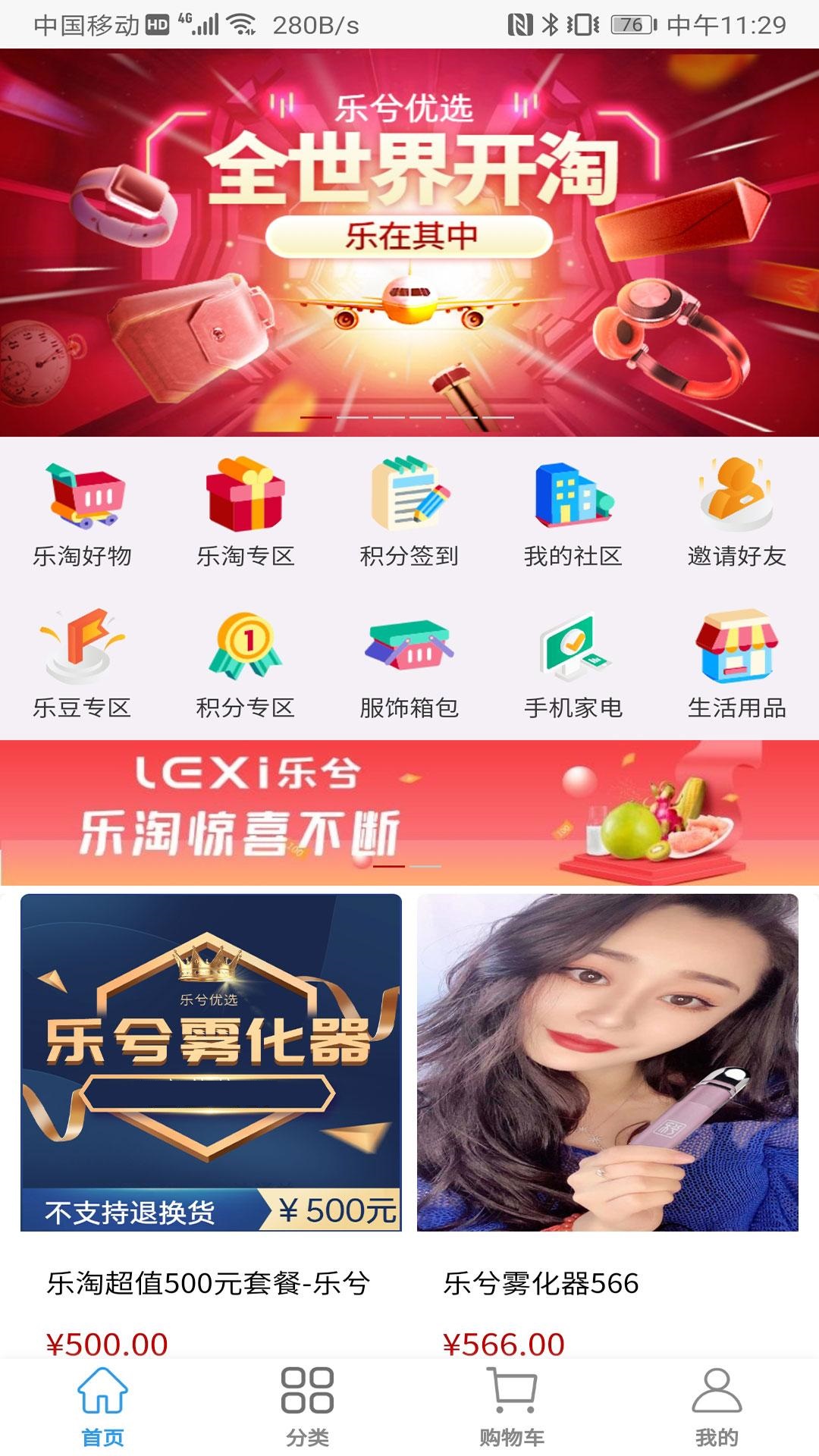Open the 我的社区 community icon
This screenshot has width=819, height=1456.
tap(573, 500)
